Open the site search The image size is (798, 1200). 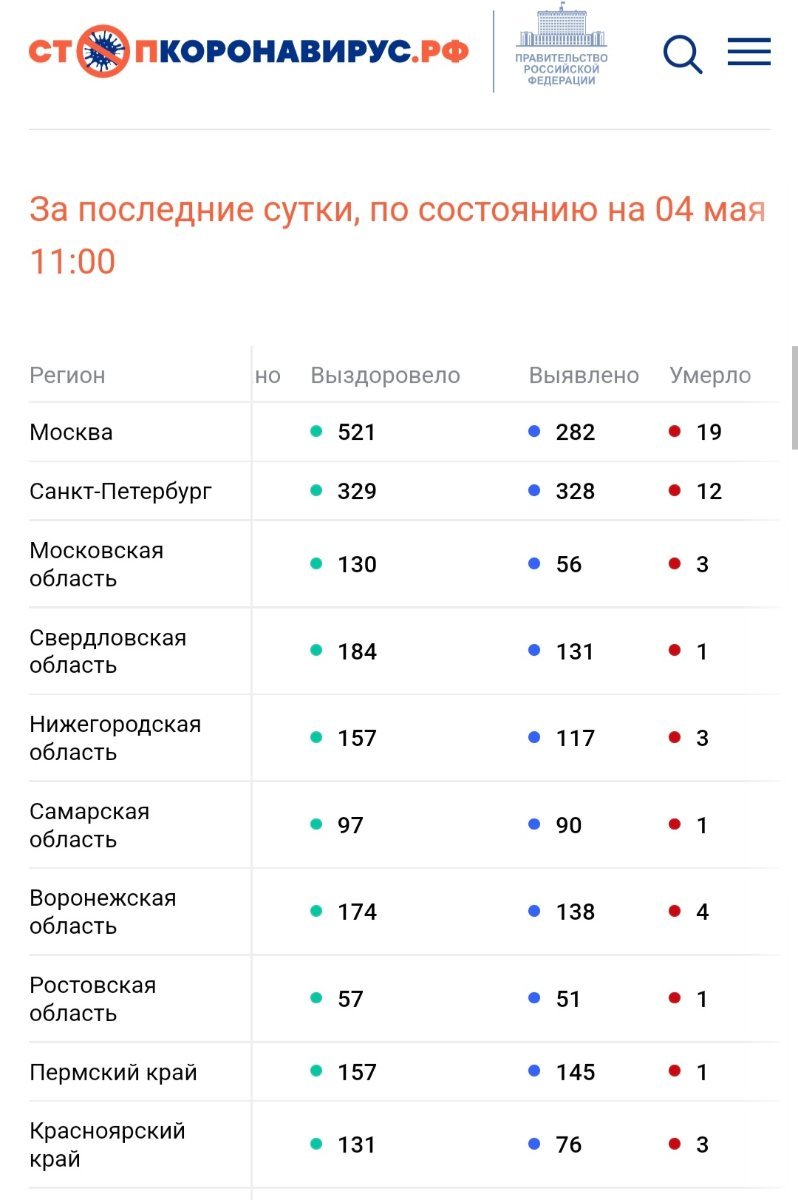coord(682,53)
